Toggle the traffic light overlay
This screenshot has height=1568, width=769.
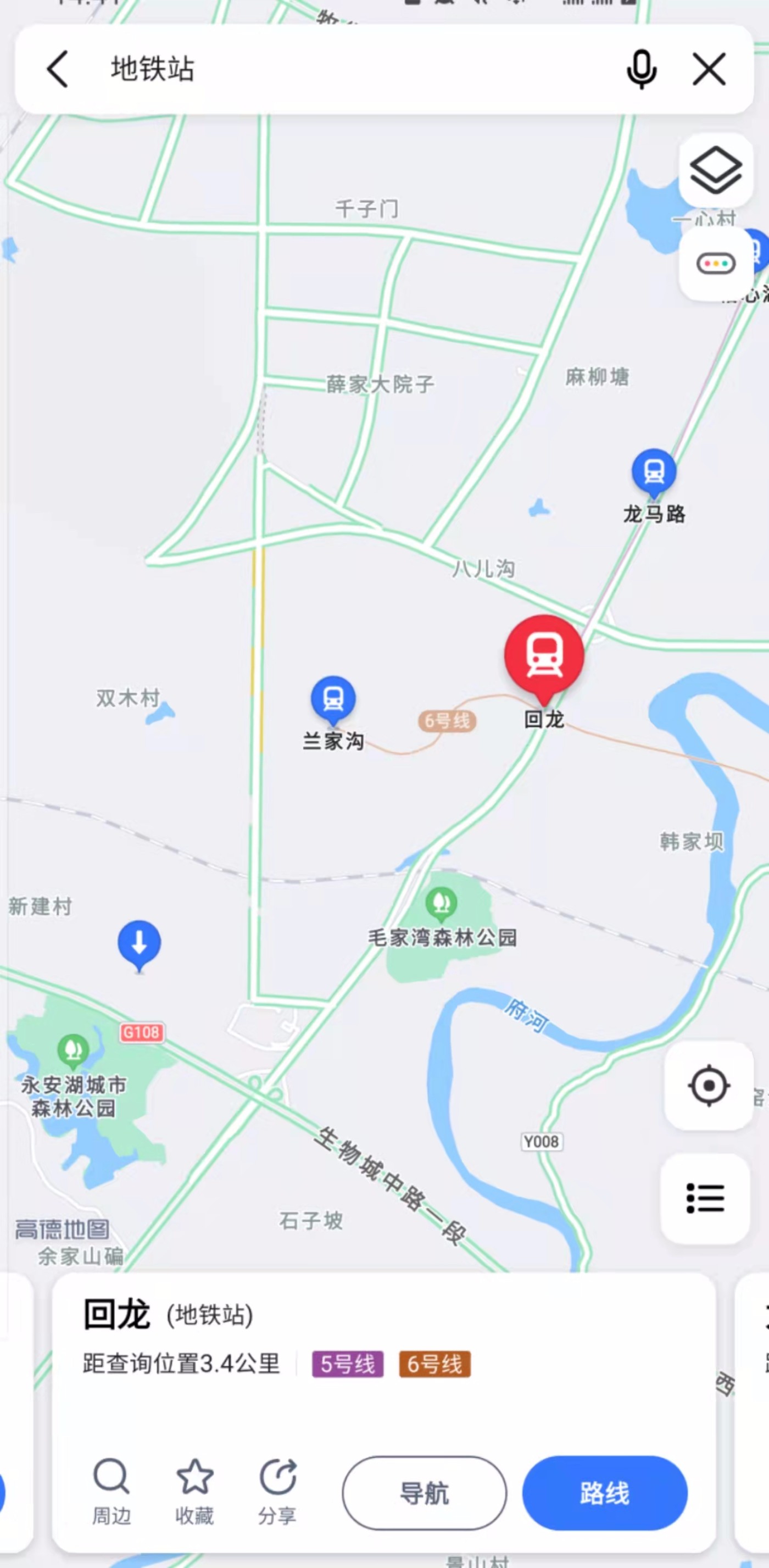coord(716,264)
